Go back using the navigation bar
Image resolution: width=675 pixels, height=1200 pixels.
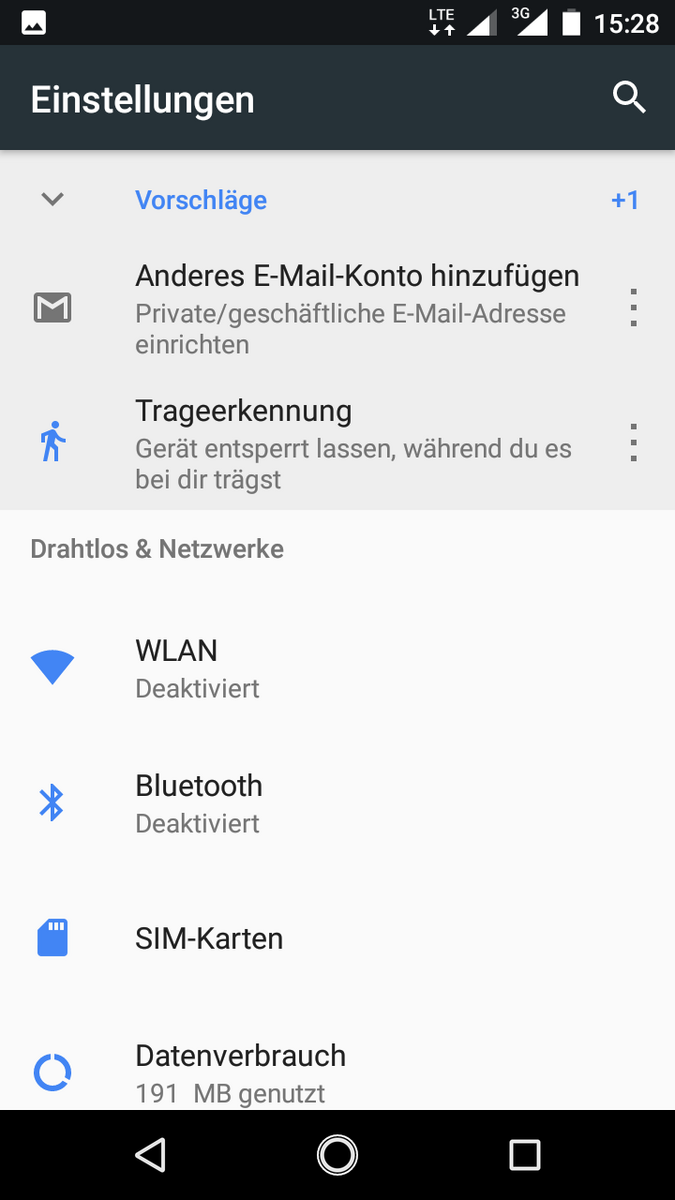150,1155
